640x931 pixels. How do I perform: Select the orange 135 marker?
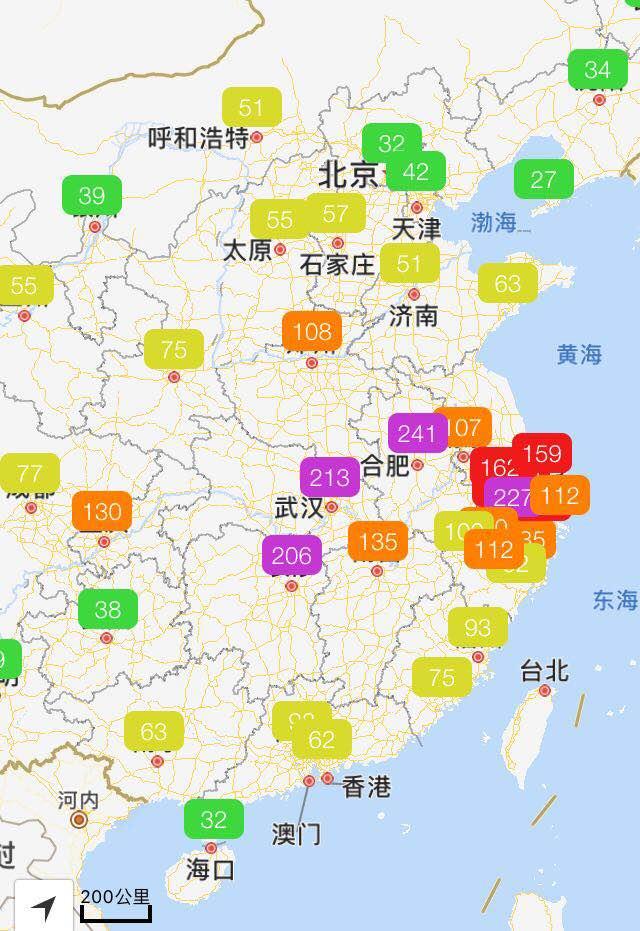[378, 541]
